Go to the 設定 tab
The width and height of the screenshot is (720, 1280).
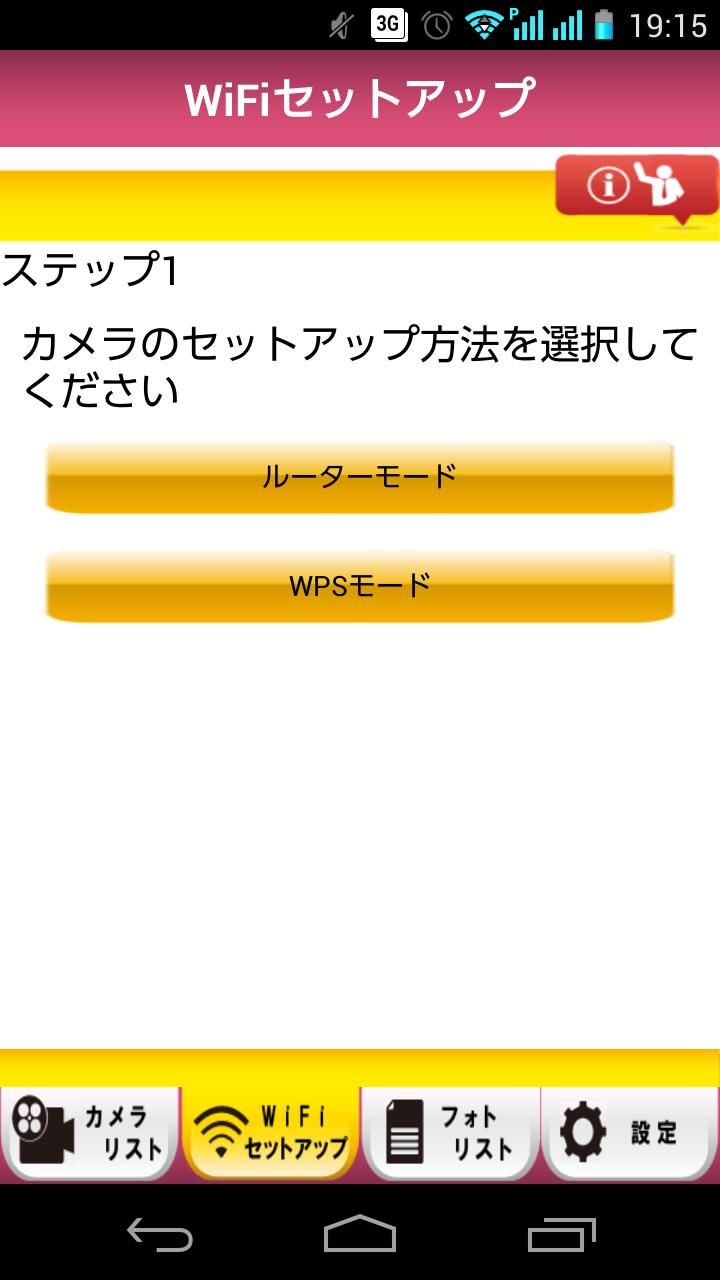tap(630, 1134)
